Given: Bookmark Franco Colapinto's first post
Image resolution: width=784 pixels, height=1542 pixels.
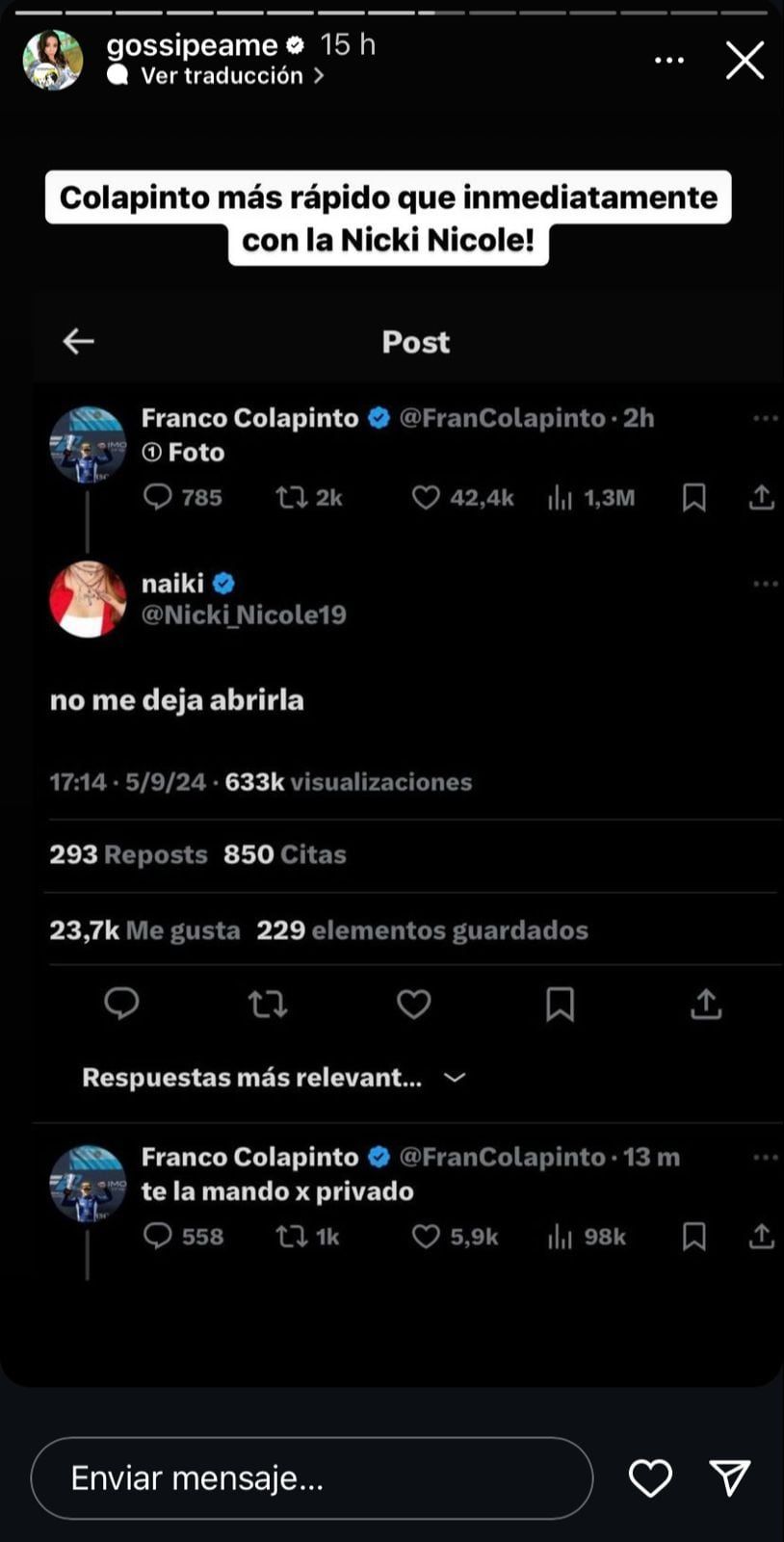Looking at the screenshot, I should click(x=693, y=497).
